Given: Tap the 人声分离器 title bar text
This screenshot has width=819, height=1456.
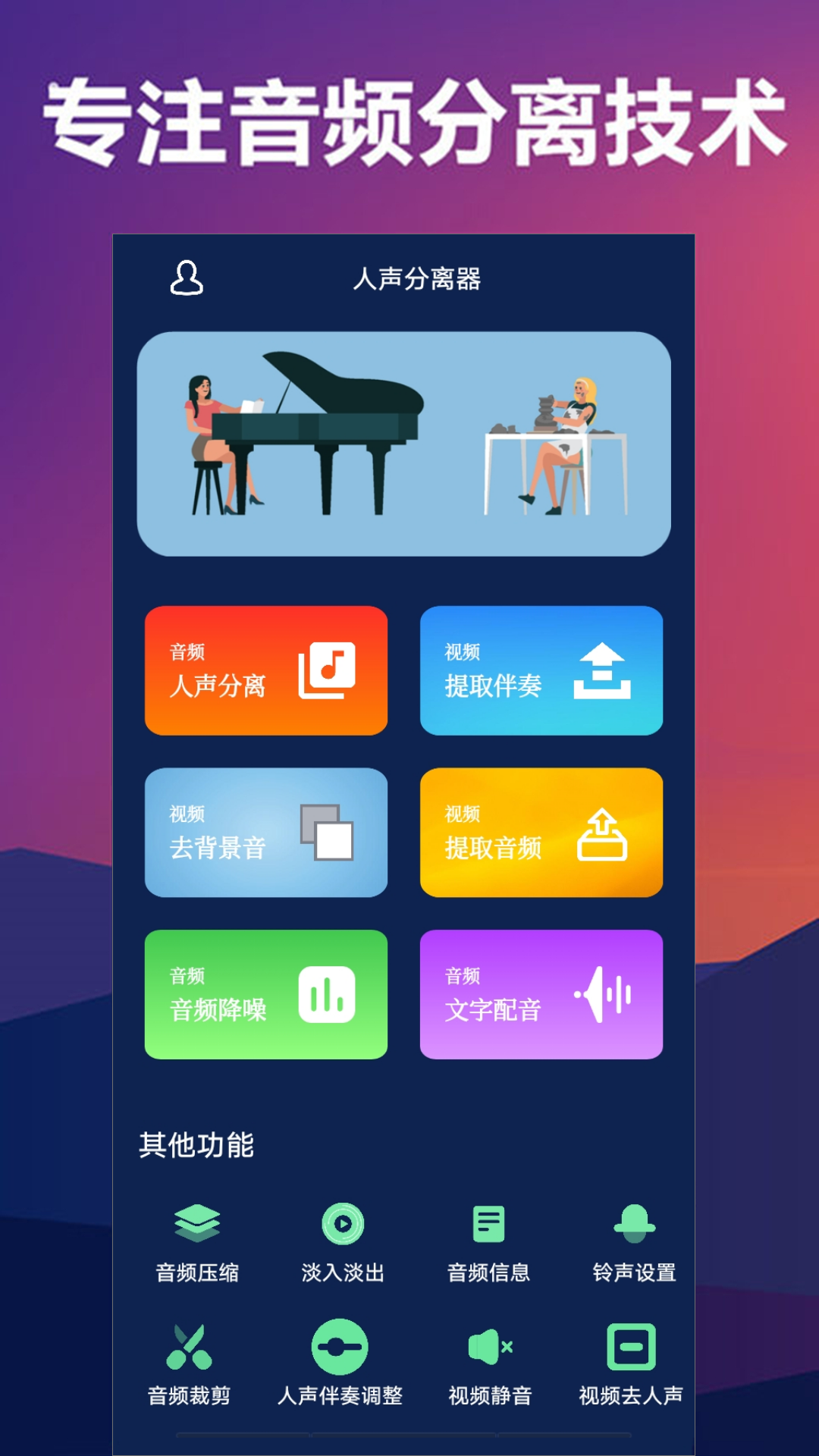Looking at the screenshot, I should coord(421,279).
